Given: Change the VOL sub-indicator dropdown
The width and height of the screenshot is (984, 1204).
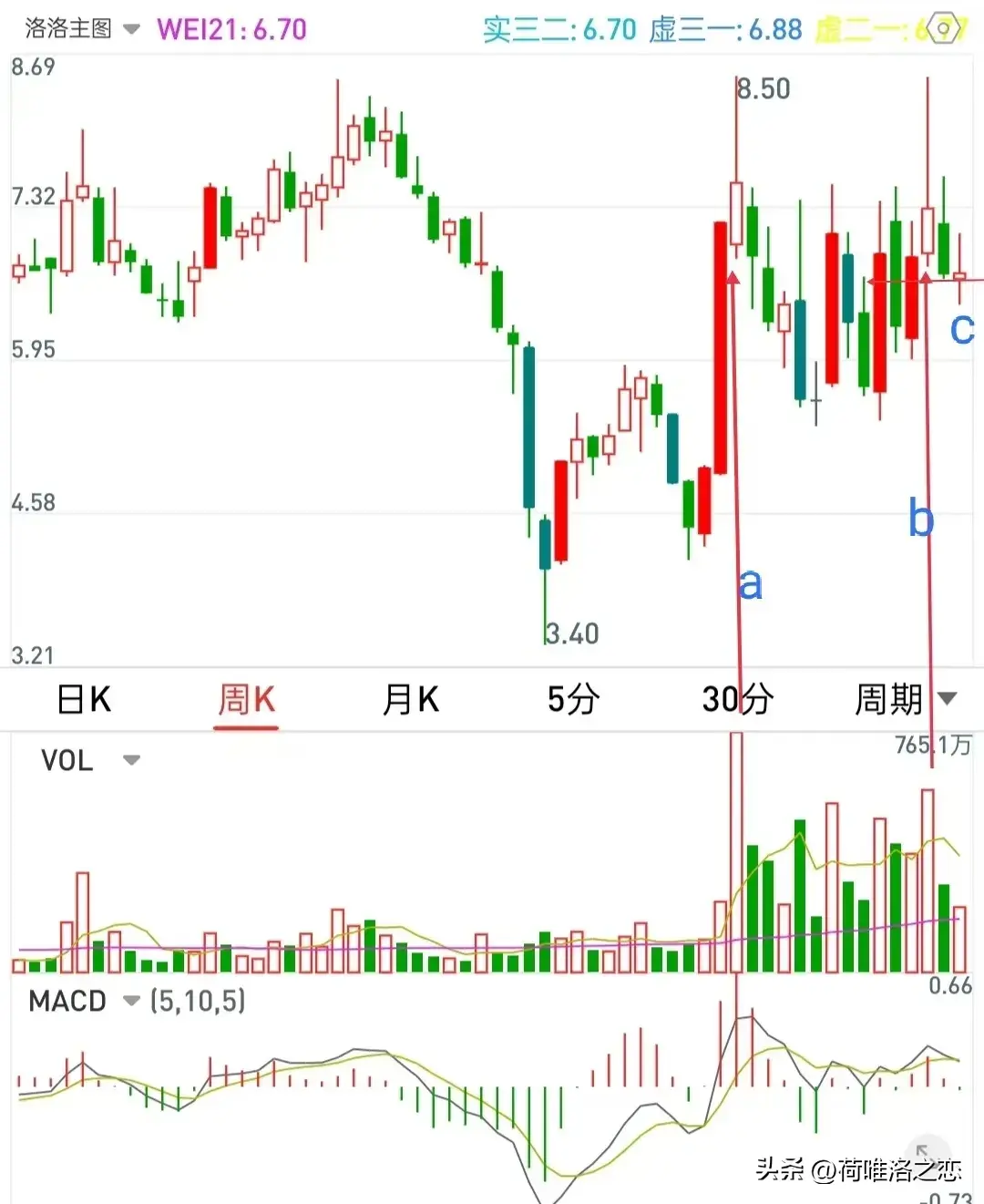Looking at the screenshot, I should click(x=89, y=760).
